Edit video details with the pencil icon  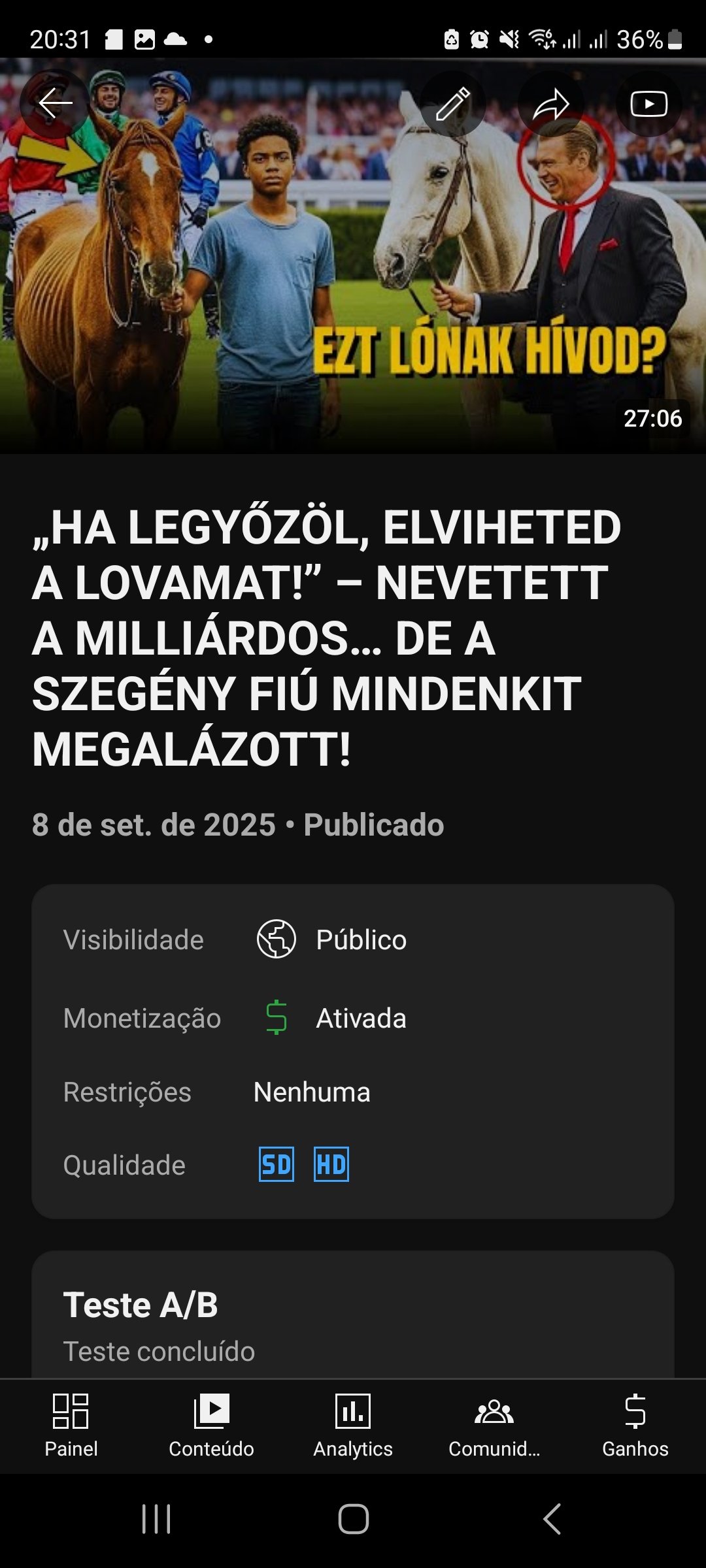coord(452,104)
